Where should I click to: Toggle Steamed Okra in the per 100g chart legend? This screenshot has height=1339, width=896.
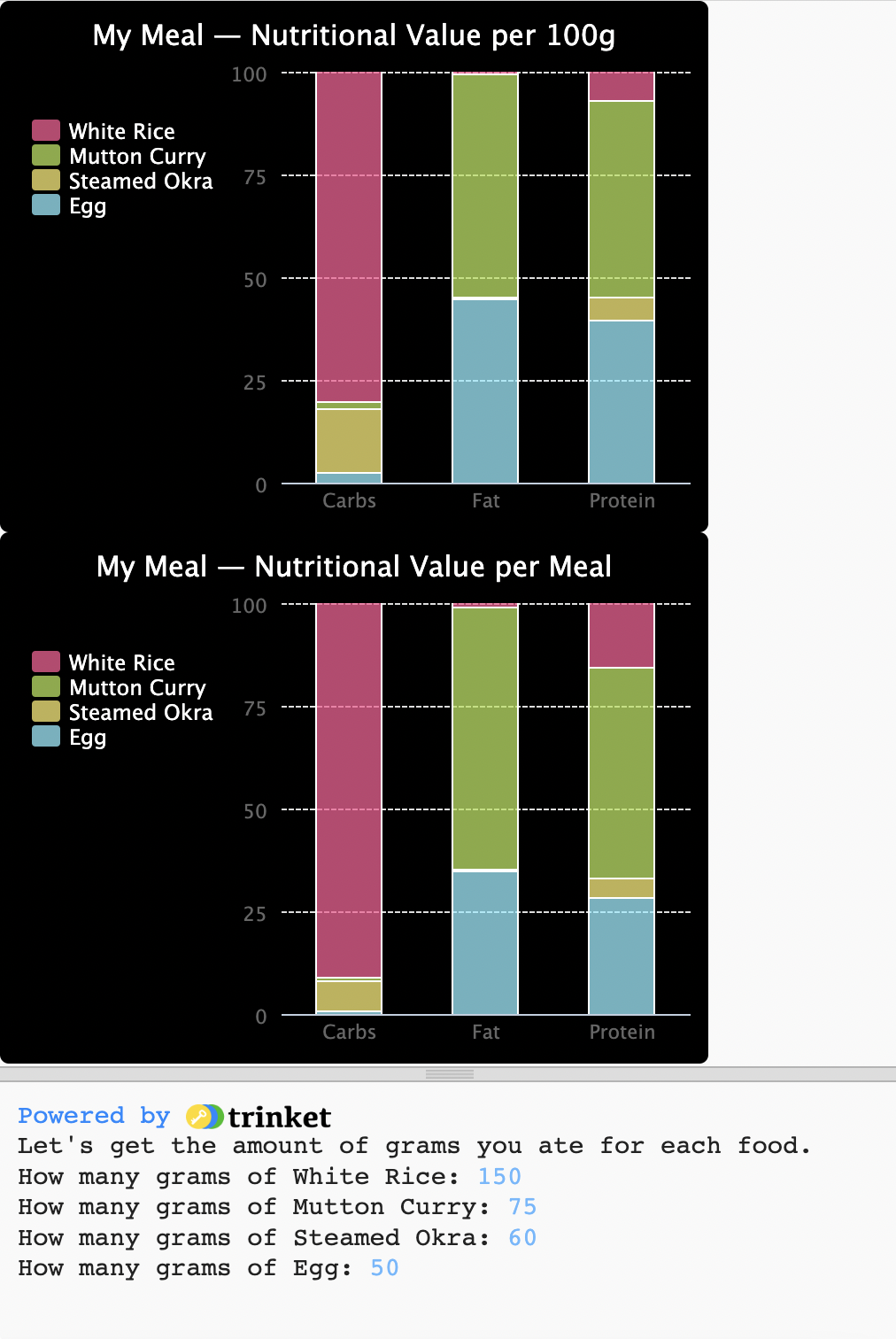coord(140,182)
